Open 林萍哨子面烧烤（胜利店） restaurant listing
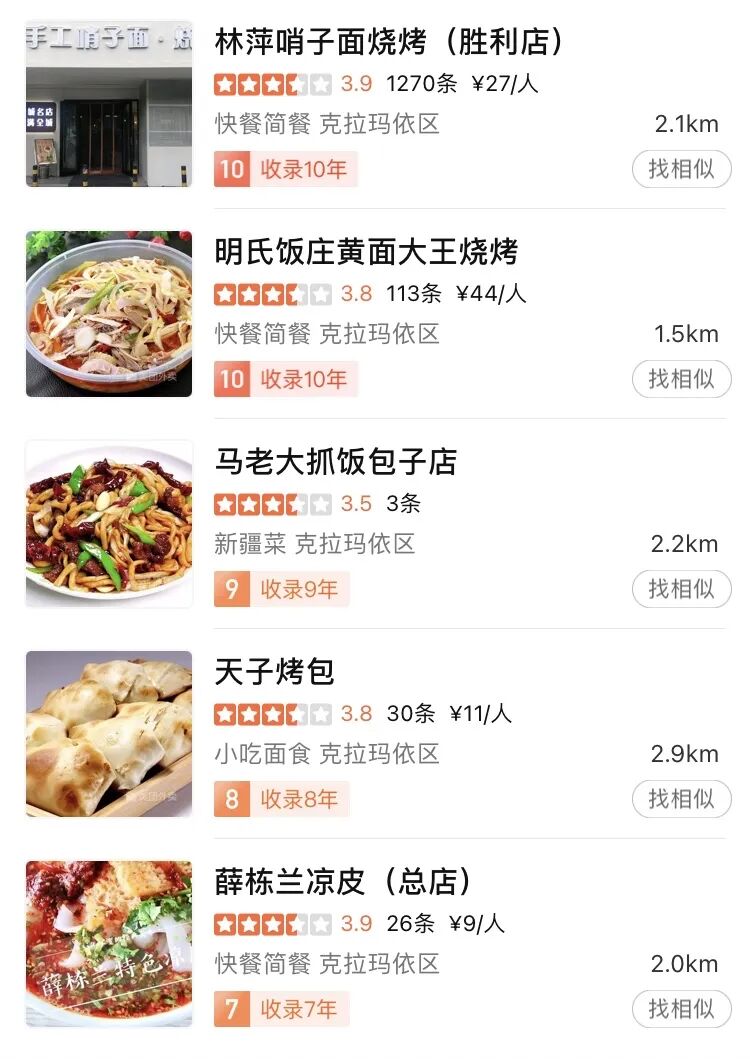 click(390, 43)
